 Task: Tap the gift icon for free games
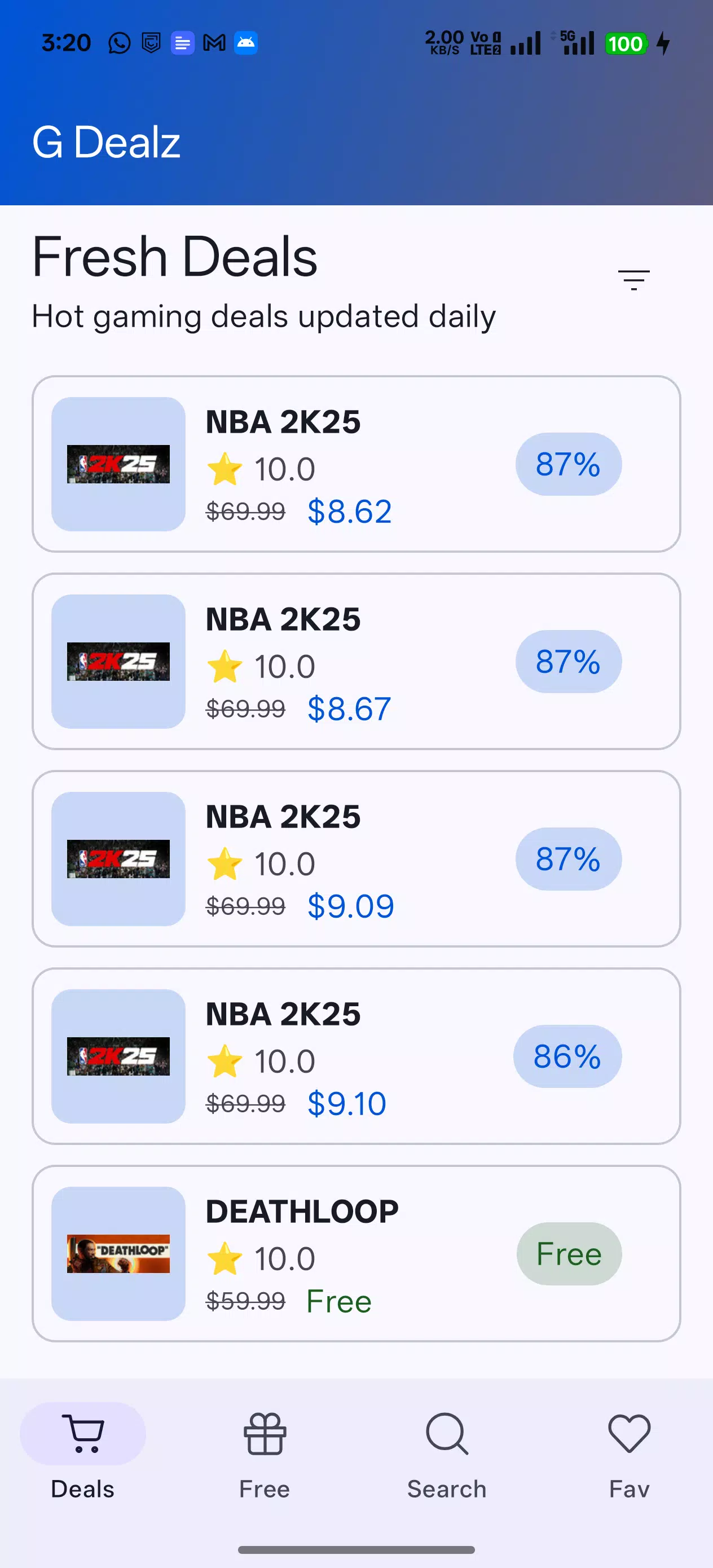[x=264, y=1434]
